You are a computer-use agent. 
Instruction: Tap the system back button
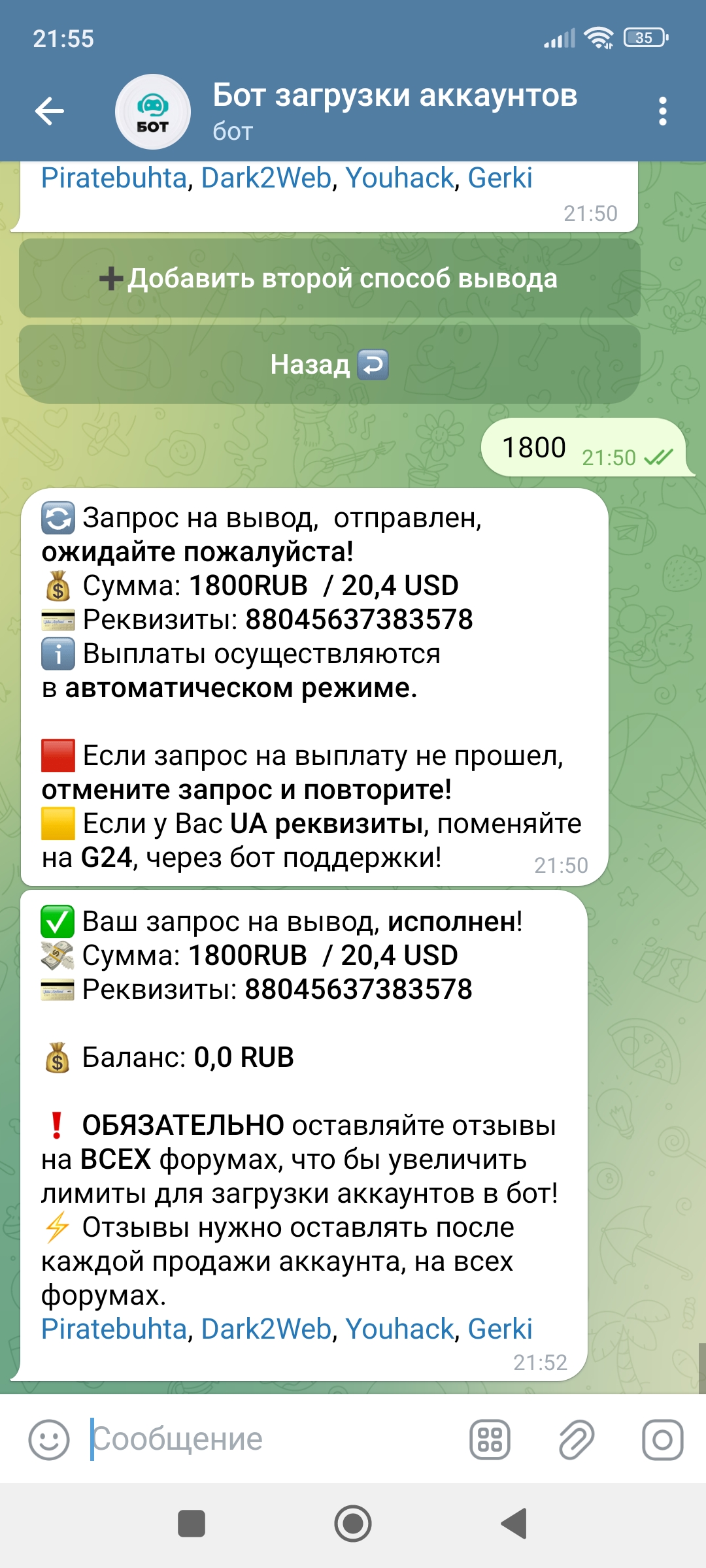(514, 1524)
